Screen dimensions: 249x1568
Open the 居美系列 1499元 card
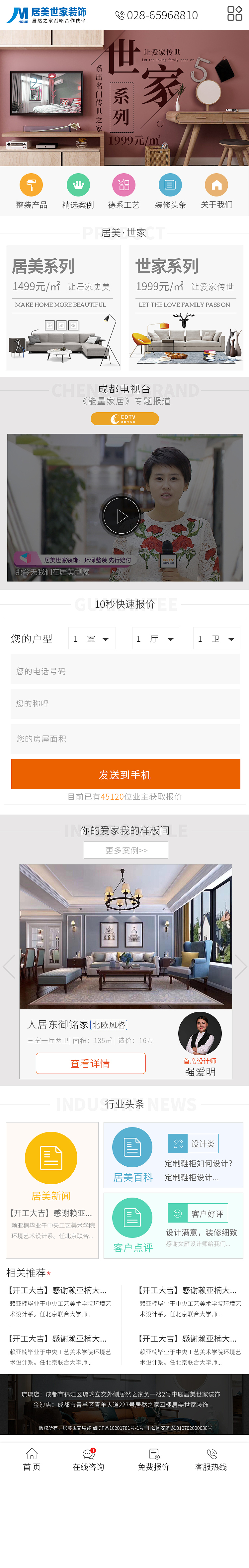63,308
